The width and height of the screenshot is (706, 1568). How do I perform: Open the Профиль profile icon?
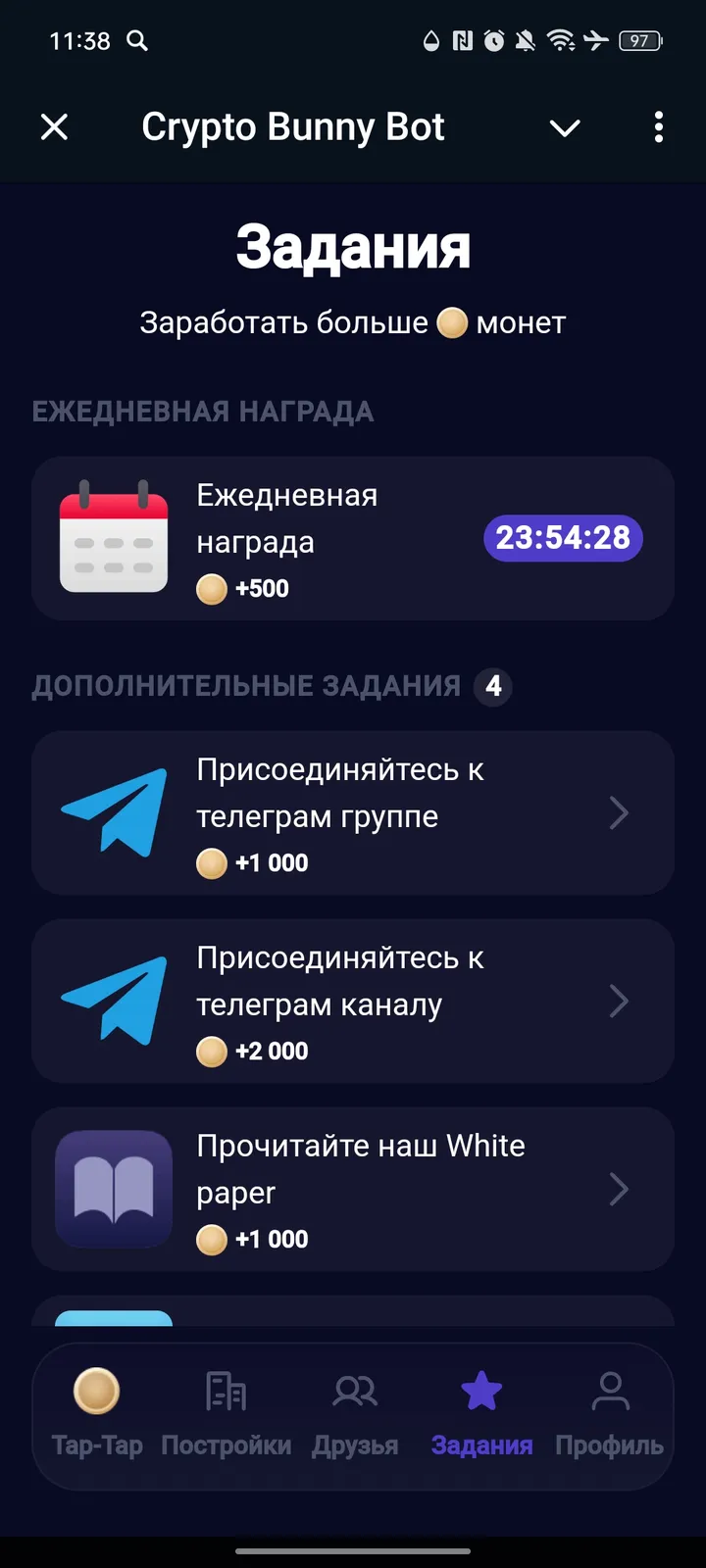(610, 1389)
